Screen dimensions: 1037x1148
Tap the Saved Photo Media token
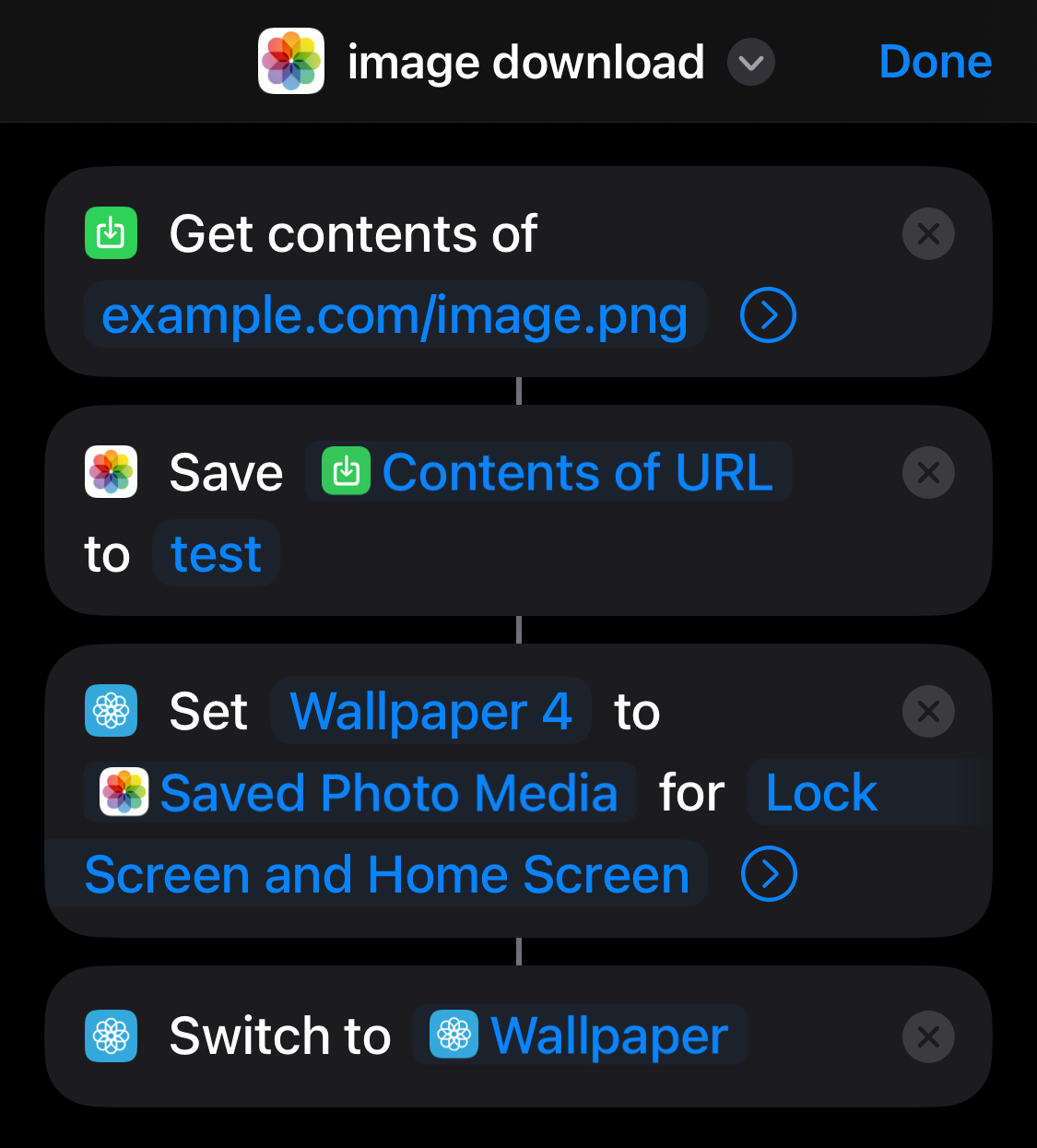click(x=390, y=792)
